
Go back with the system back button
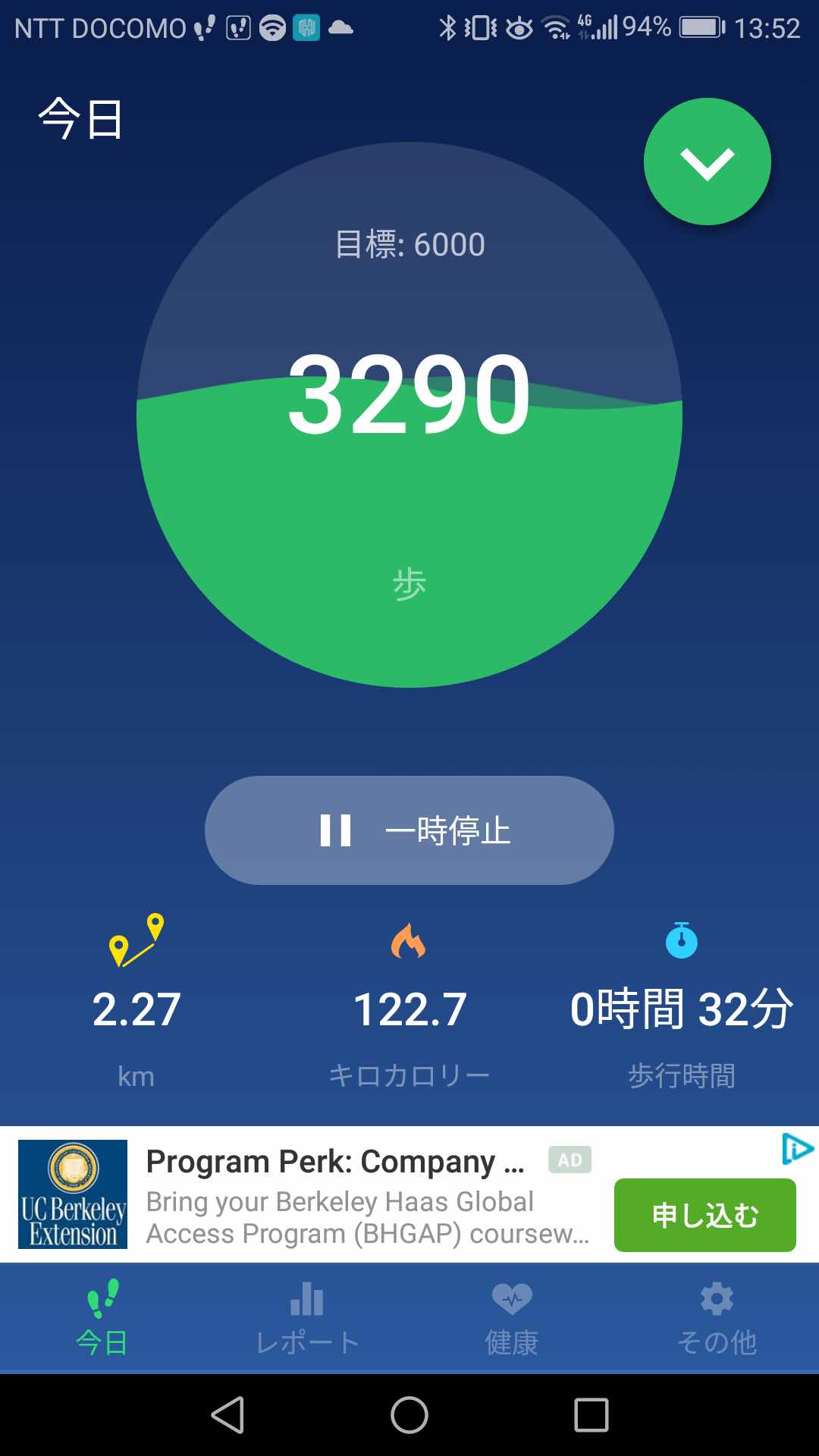(227, 1415)
